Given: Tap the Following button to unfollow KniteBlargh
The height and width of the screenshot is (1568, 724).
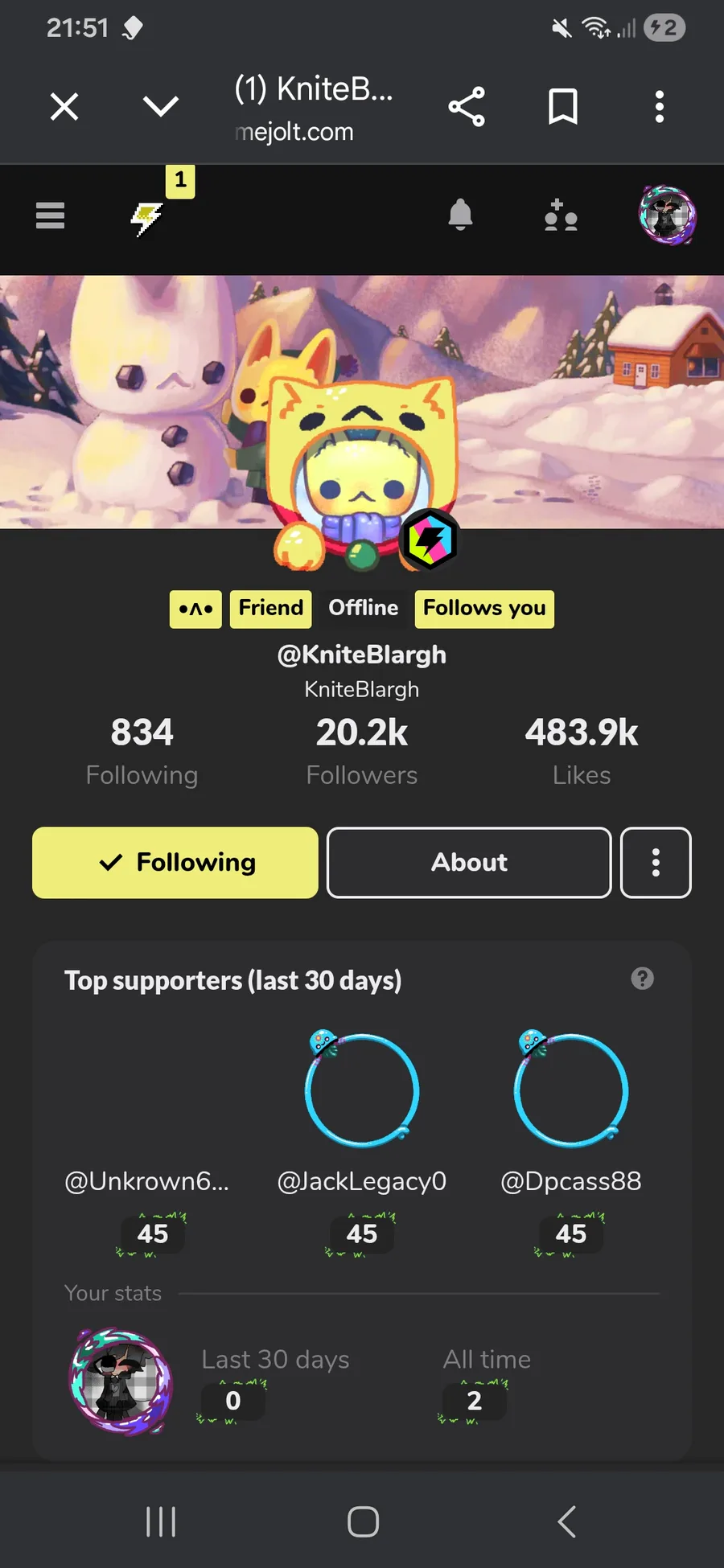Looking at the screenshot, I should point(175,863).
